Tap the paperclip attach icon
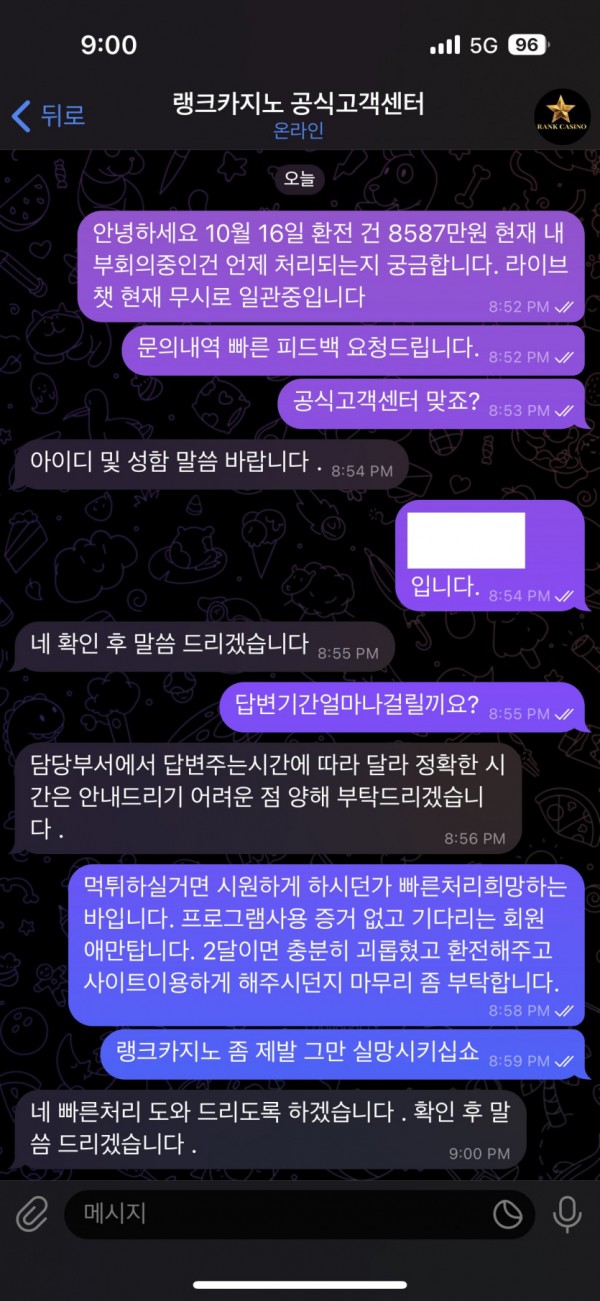The width and height of the screenshot is (600, 1301). tap(32, 1214)
